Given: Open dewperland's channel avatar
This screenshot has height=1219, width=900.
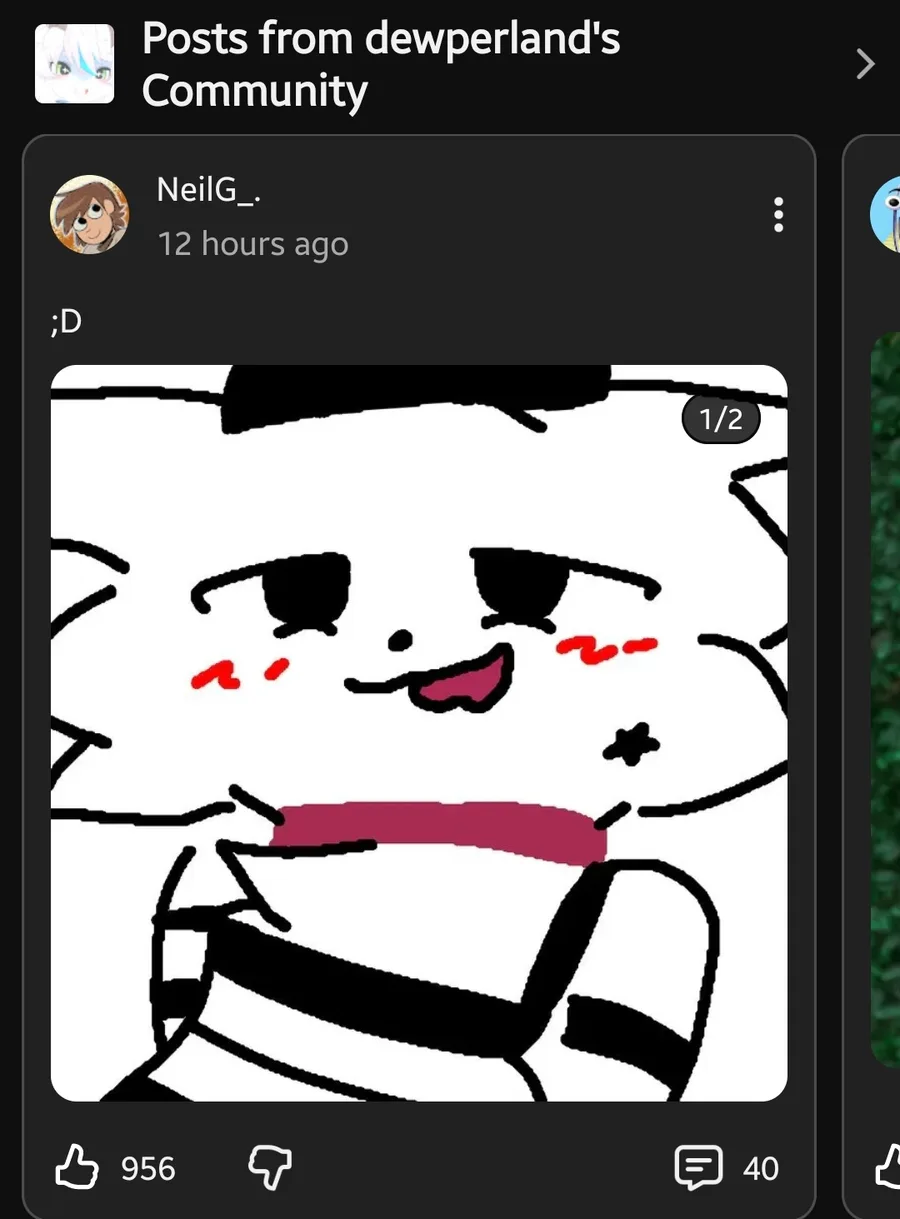Looking at the screenshot, I should point(75,65).
